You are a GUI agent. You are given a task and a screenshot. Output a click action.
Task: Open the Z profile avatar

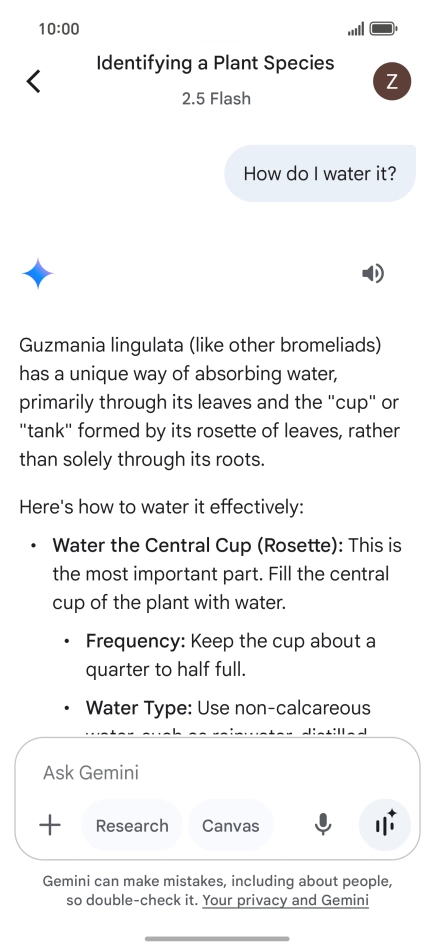392,81
